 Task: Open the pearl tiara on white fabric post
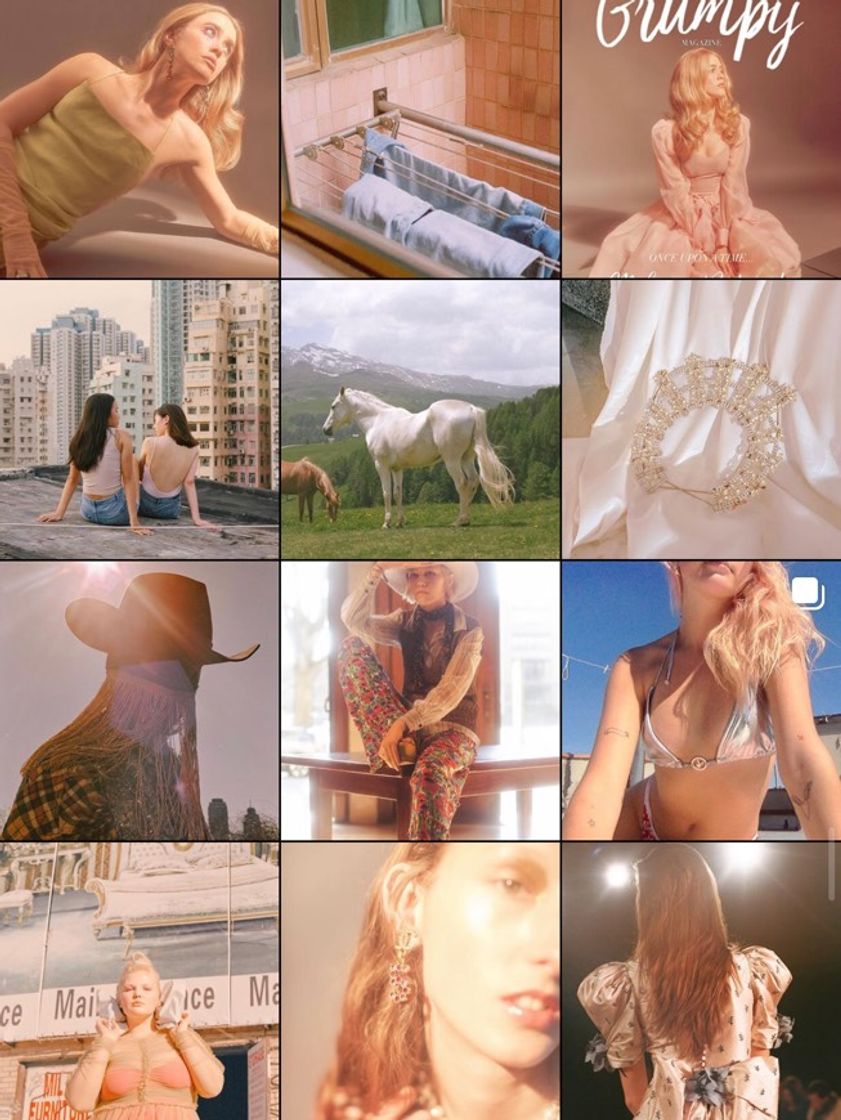pos(701,419)
